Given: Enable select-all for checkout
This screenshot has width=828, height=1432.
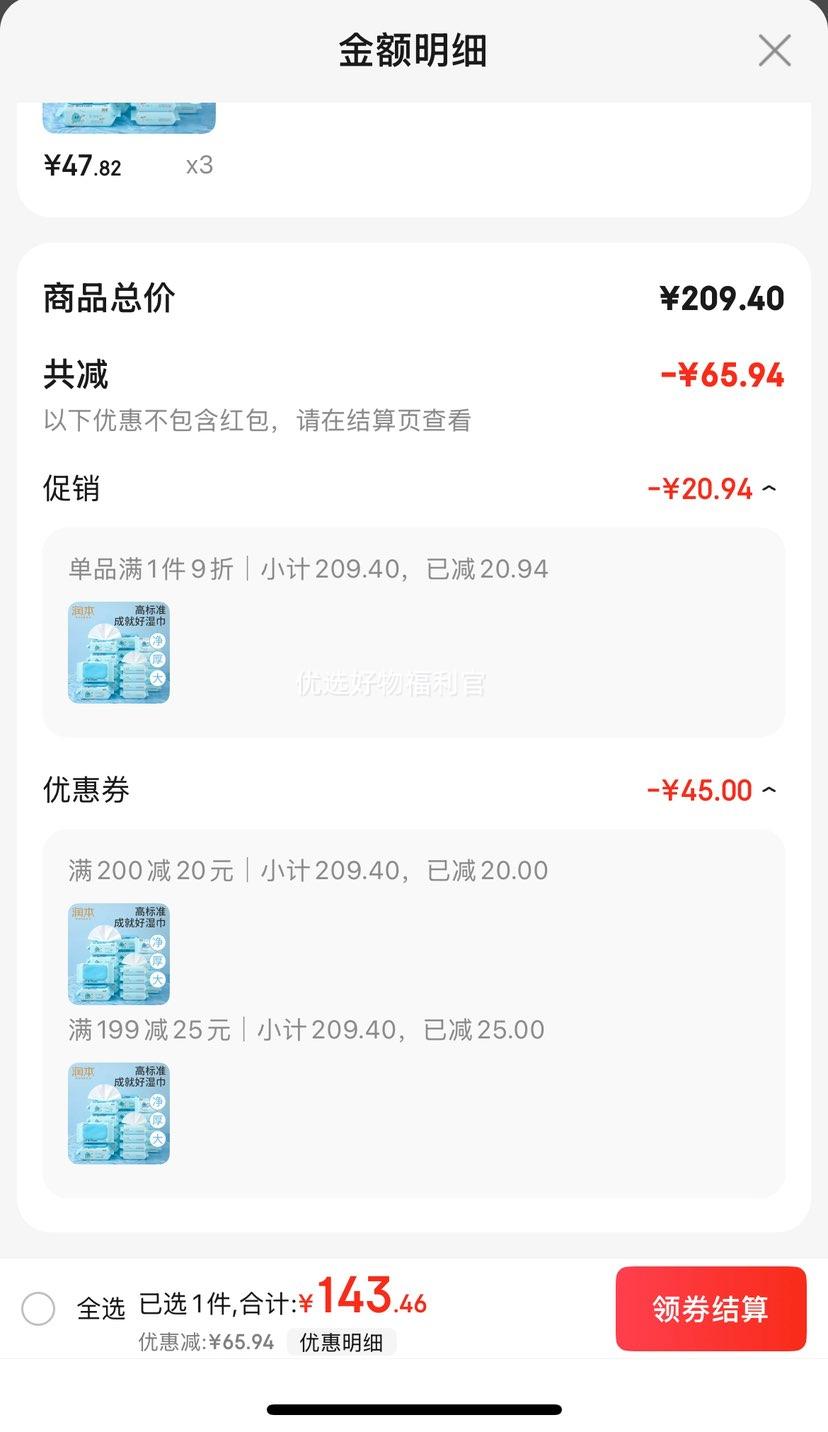Looking at the screenshot, I should click(x=38, y=1308).
